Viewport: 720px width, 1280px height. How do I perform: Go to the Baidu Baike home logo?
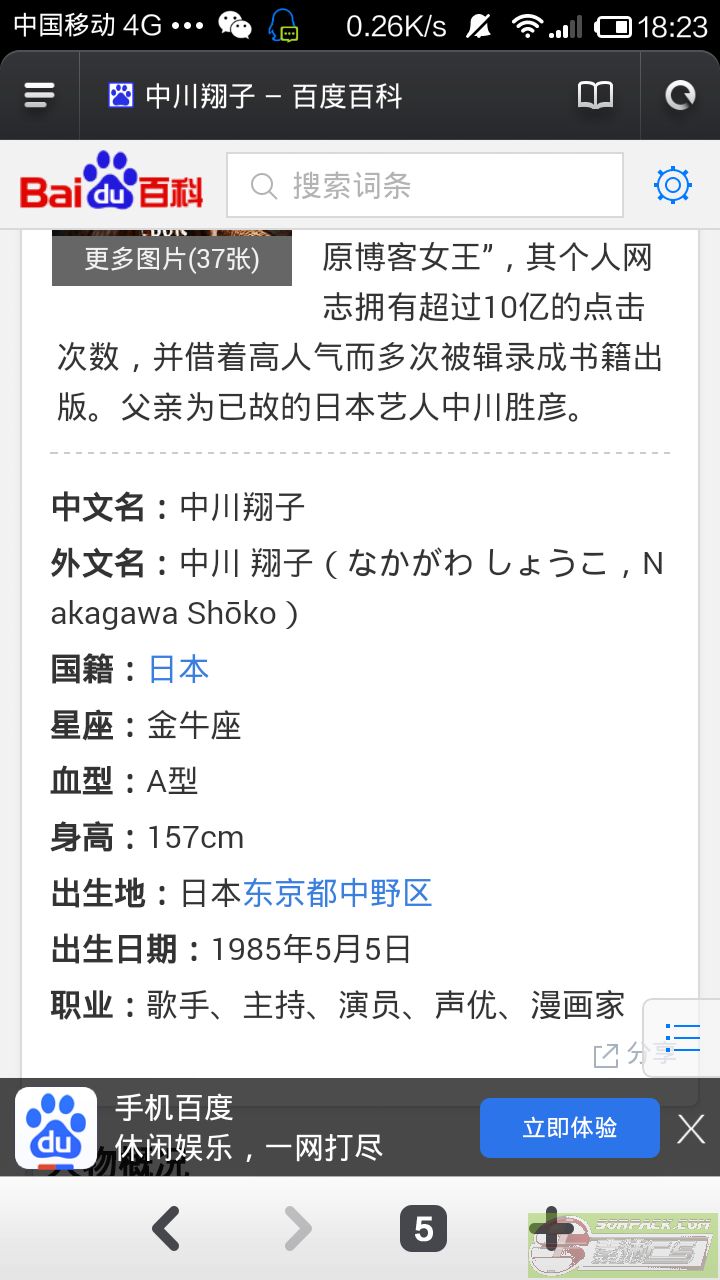point(112,183)
